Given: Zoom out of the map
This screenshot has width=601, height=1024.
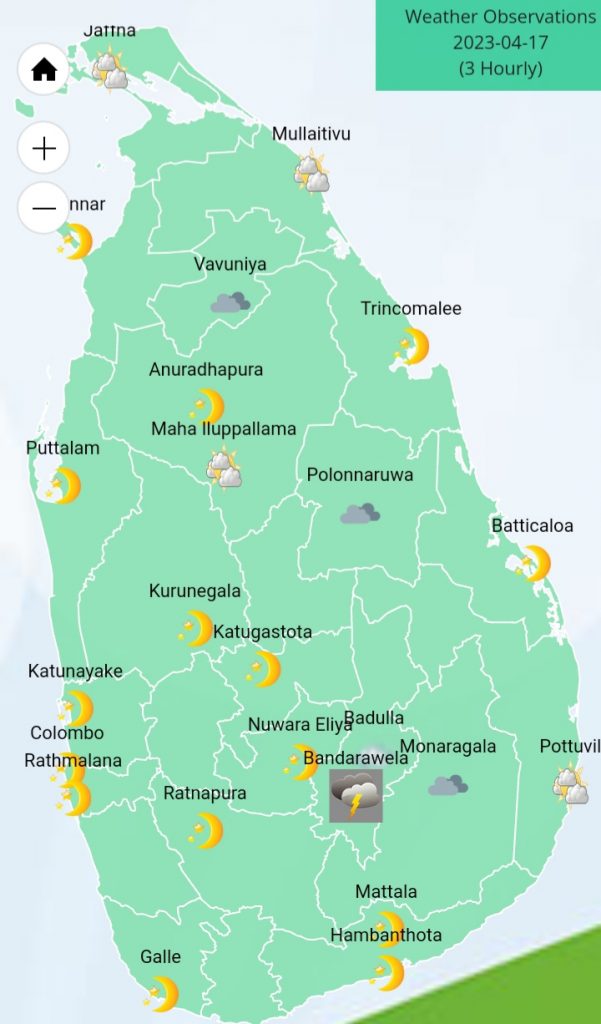Looking at the screenshot, I should click(43, 208).
